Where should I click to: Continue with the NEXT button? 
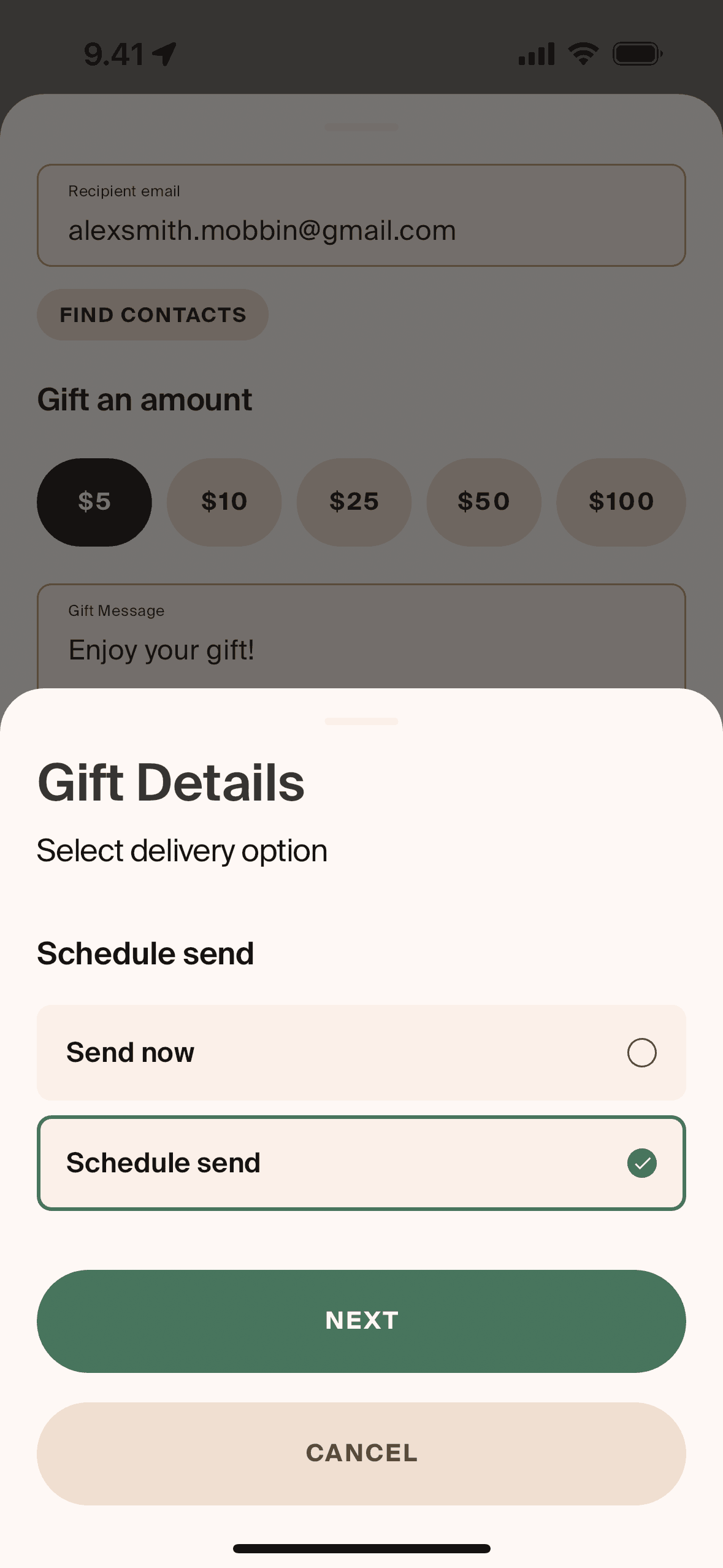tap(361, 1321)
